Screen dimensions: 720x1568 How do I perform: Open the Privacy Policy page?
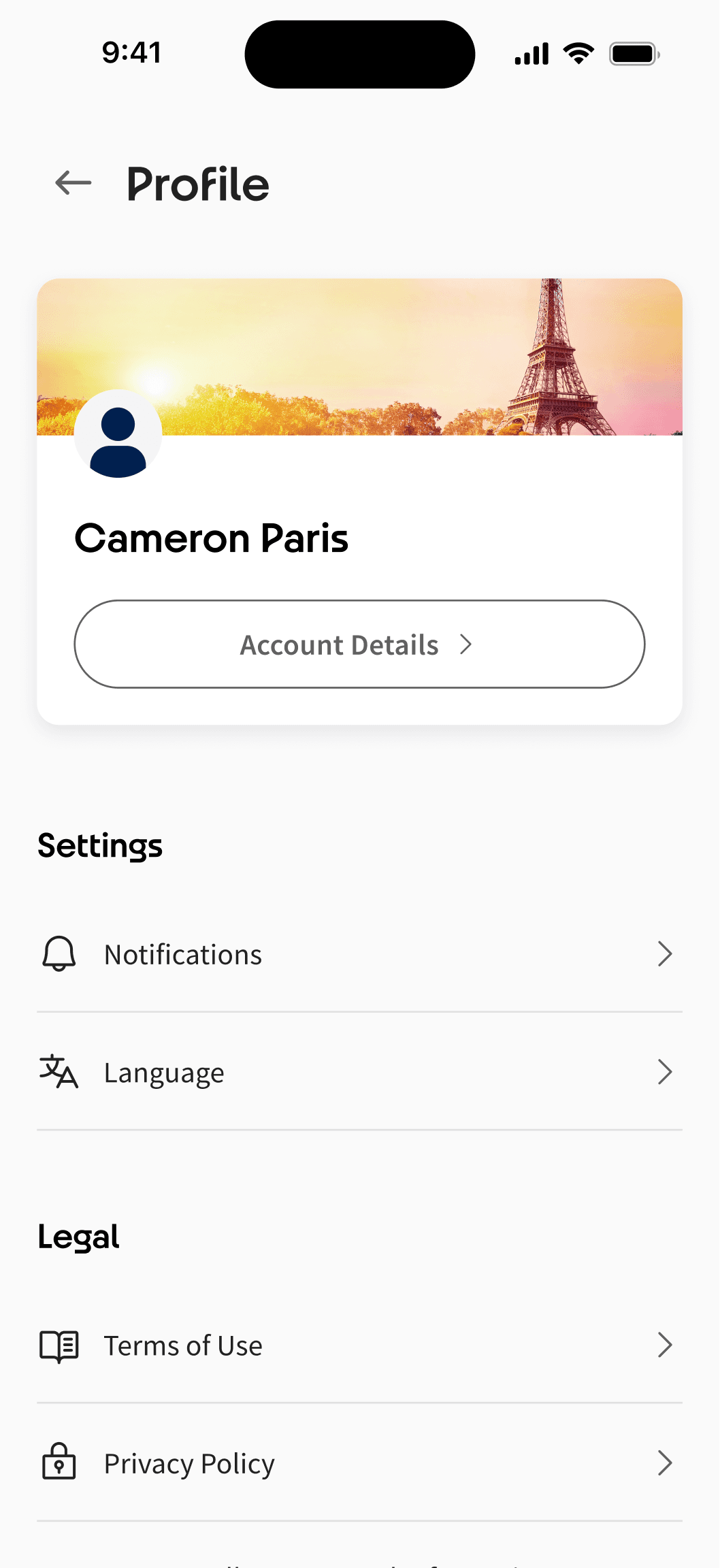(189, 1463)
